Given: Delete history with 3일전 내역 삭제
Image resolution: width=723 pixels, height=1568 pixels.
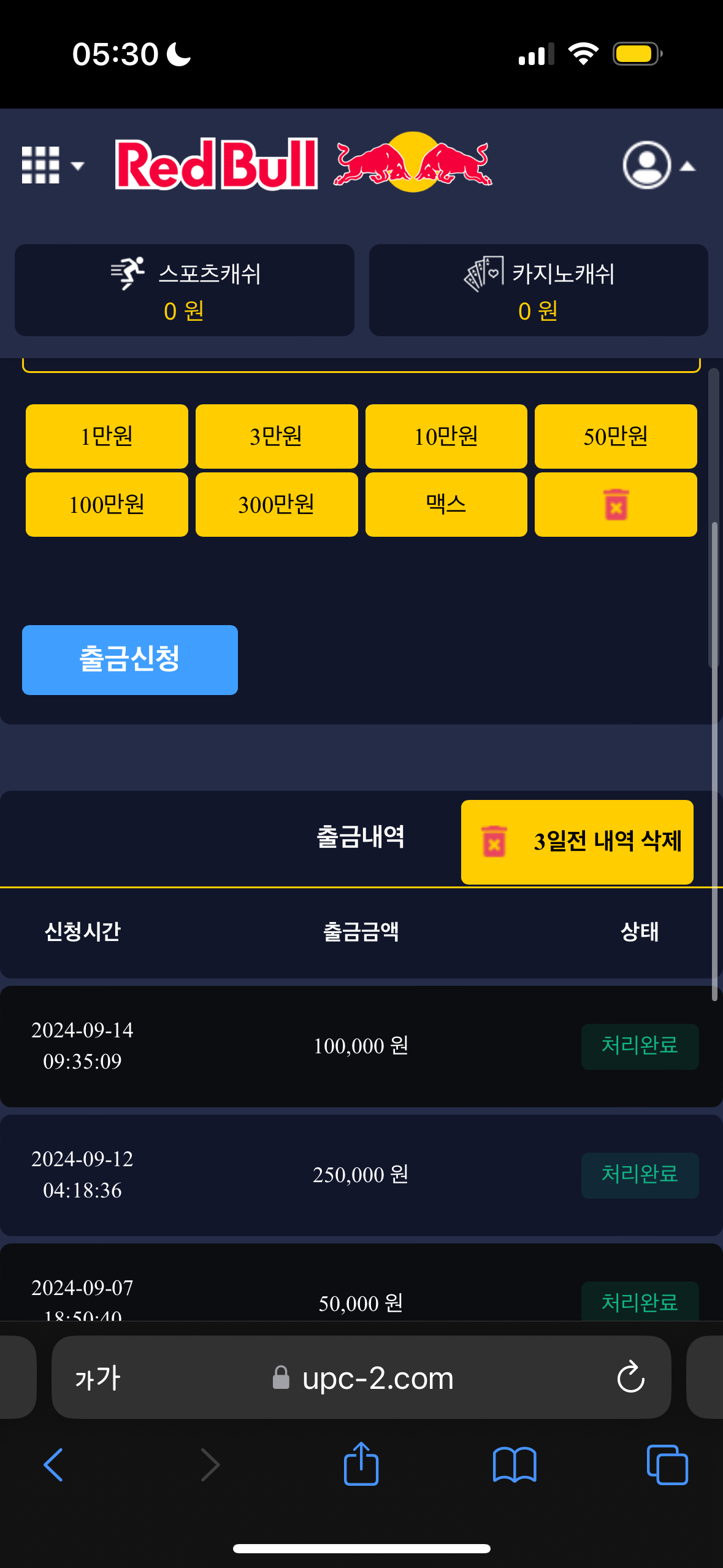Looking at the screenshot, I should [x=577, y=842].
